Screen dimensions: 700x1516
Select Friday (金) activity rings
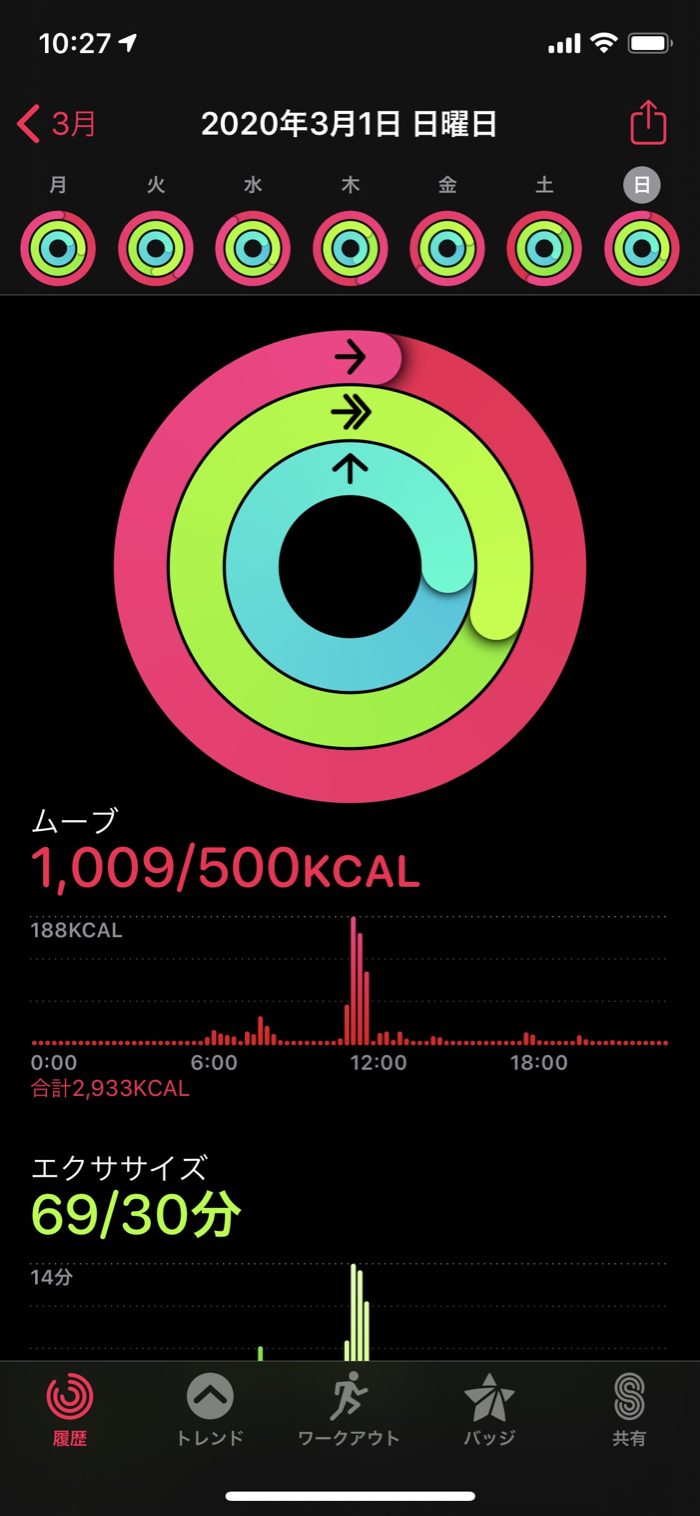pyautogui.click(x=447, y=248)
